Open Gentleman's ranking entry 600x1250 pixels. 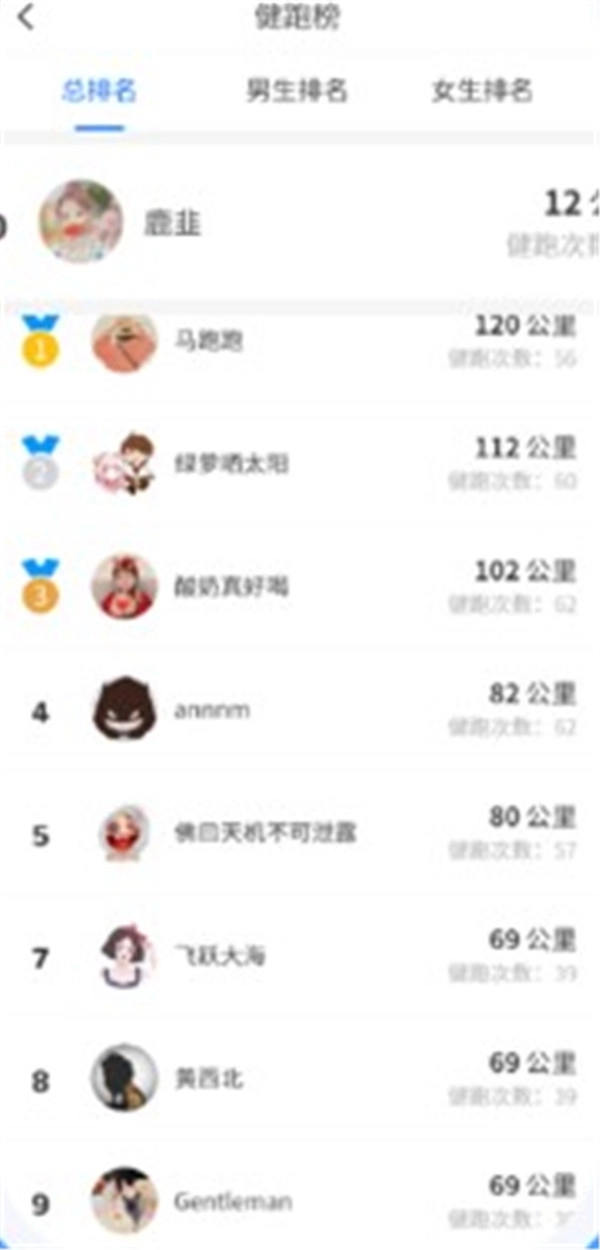(300, 1201)
